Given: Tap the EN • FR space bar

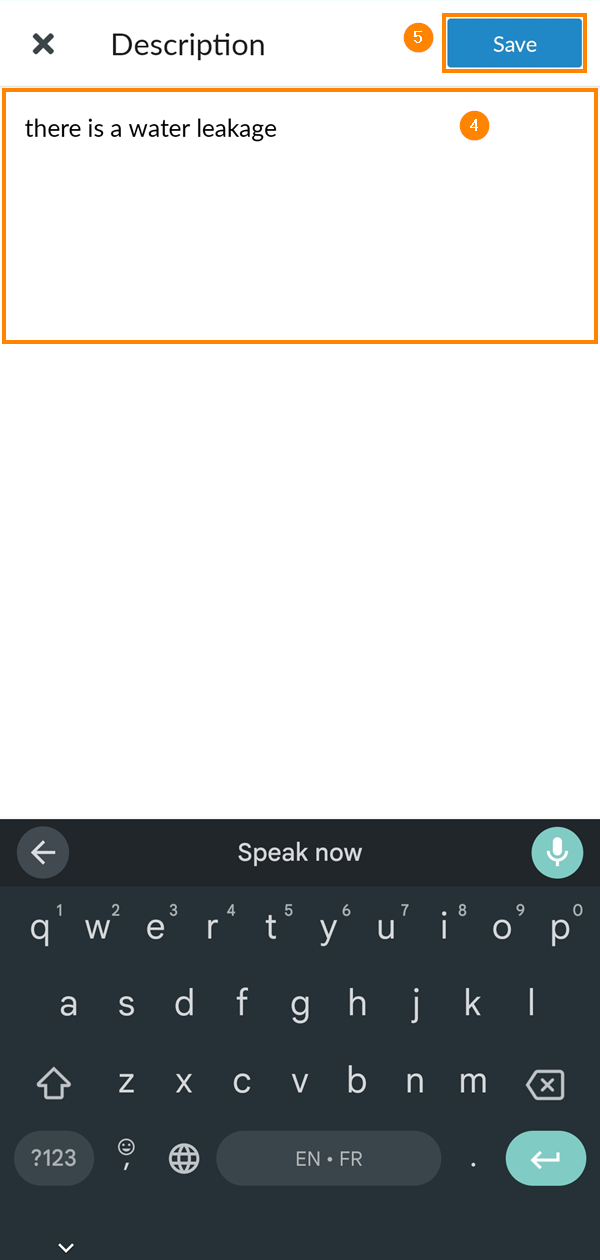Looking at the screenshot, I should pos(329,1159).
